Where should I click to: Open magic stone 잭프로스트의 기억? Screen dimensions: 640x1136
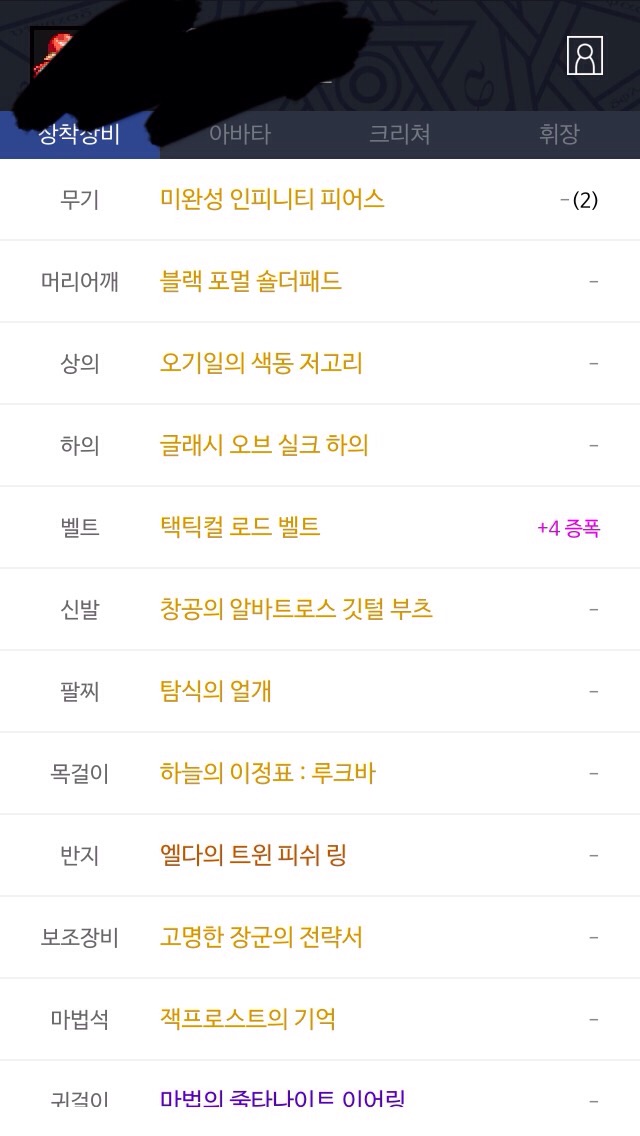pos(247,1019)
